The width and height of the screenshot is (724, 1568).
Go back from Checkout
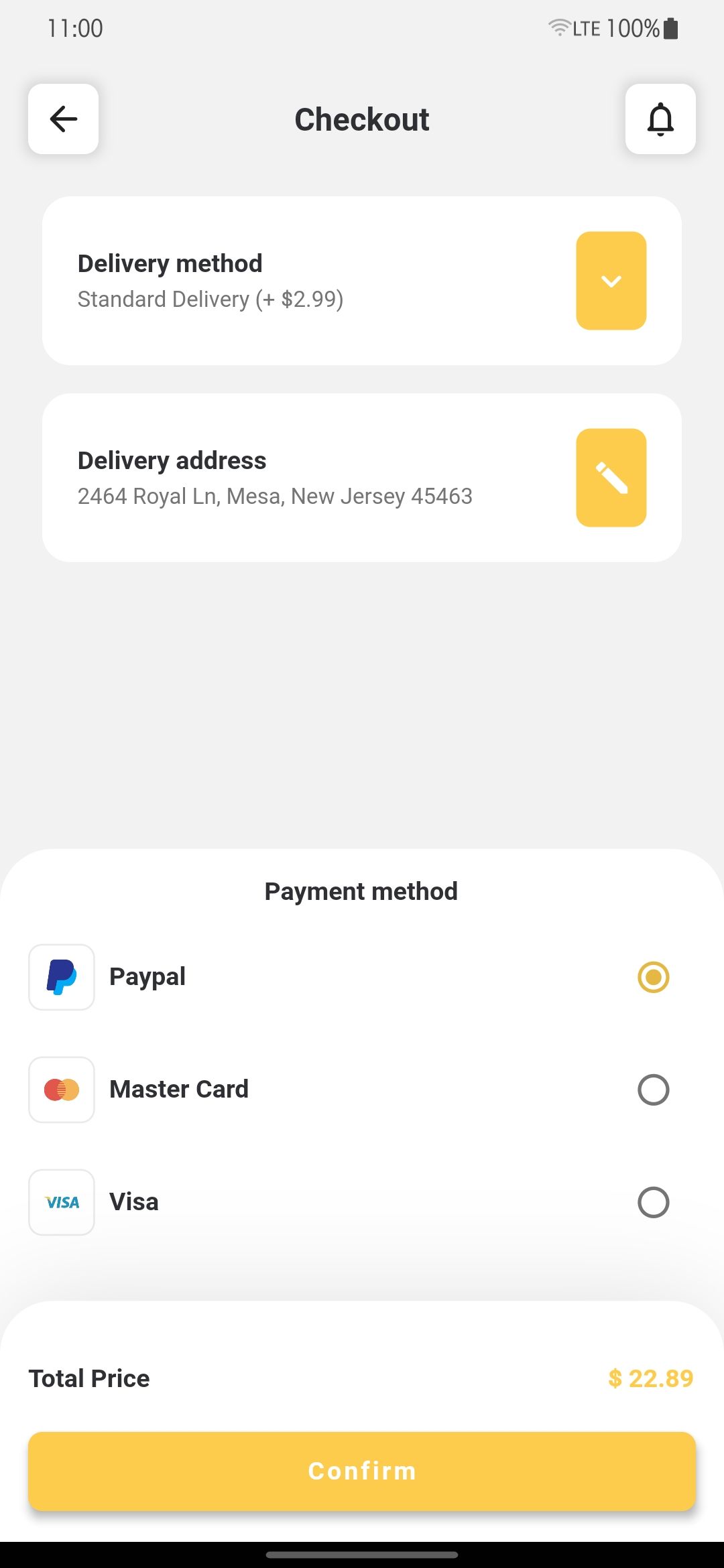pos(64,119)
